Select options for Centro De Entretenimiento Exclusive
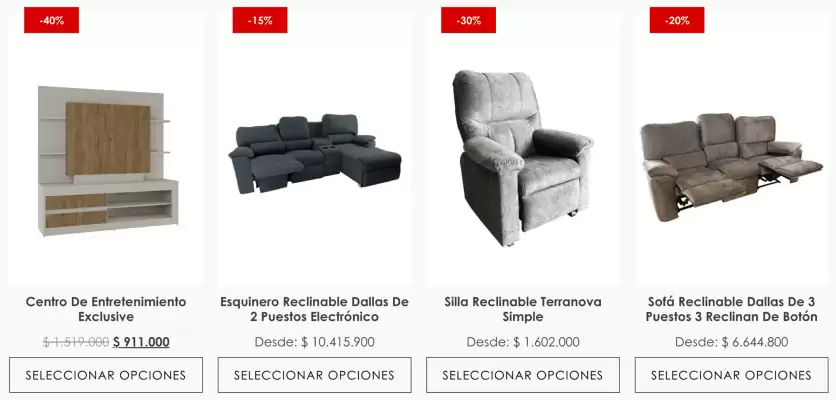The image size is (836, 400). tap(105, 375)
